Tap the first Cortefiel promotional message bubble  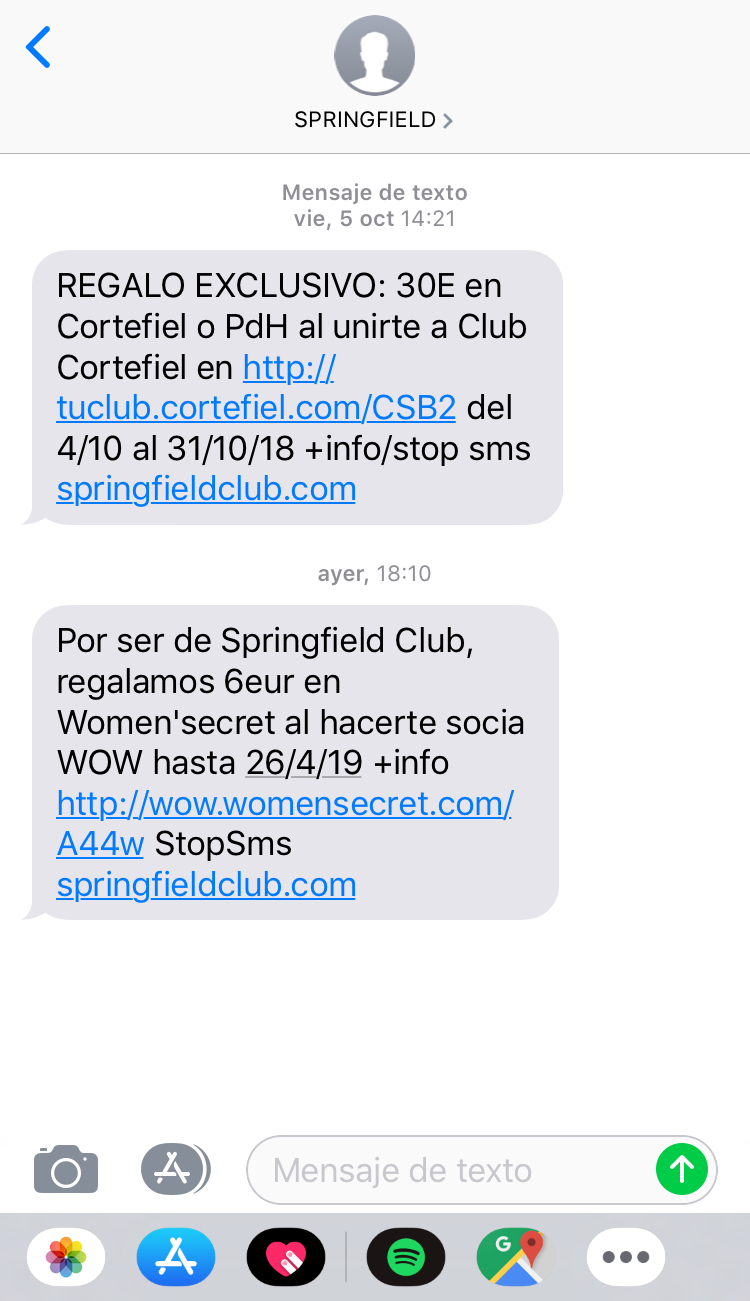point(295,387)
